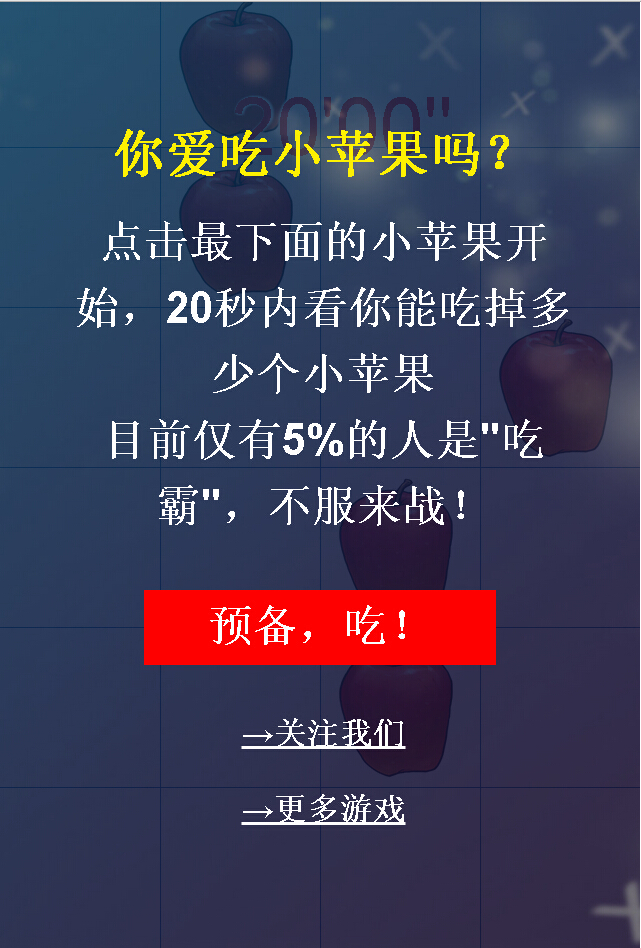Open the 更多游戏 link

pos(323,810)
